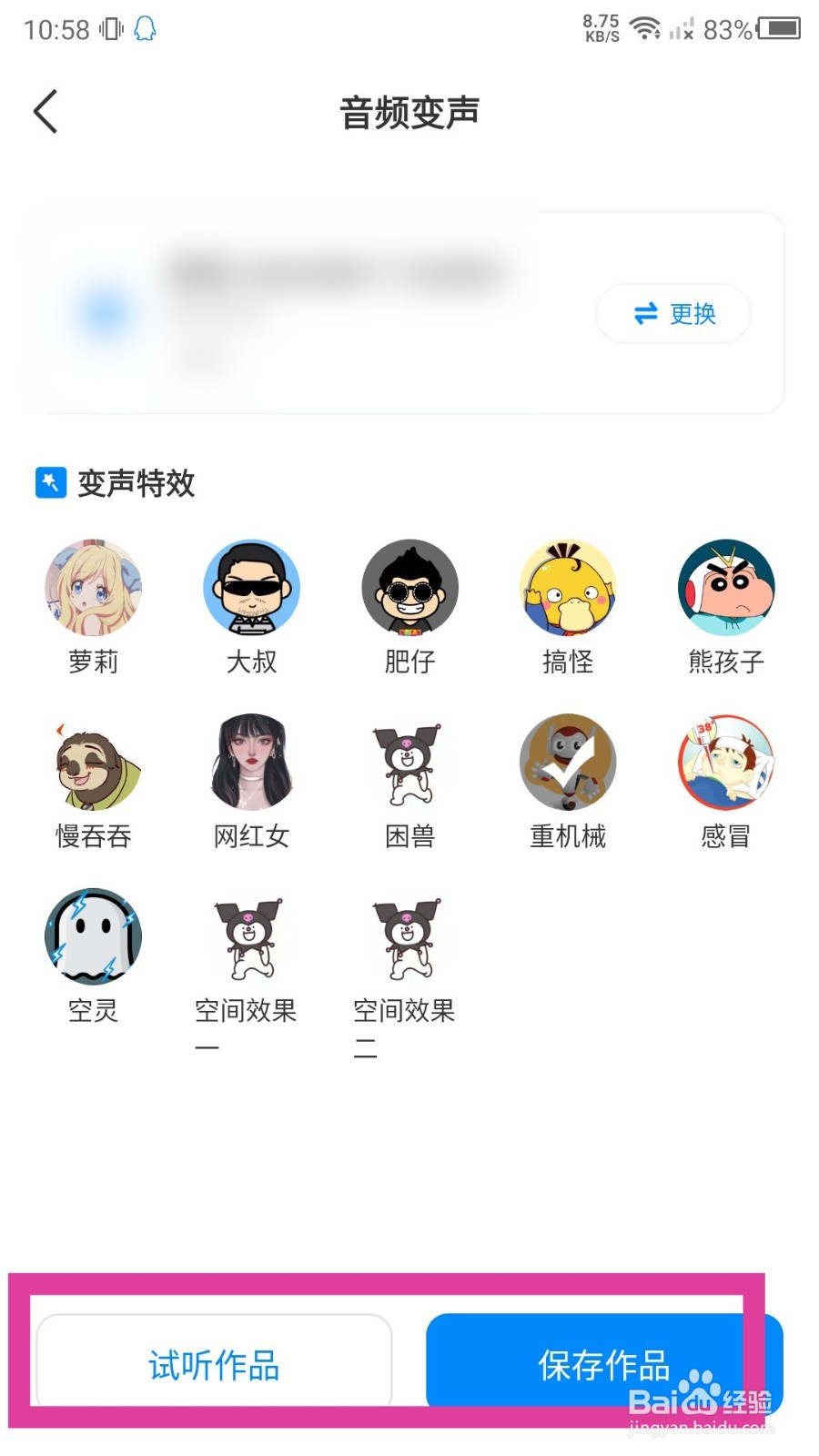Click the 变声特效 magic wand icon
This screenshot has height=1456, width=819.
point(50,482)
